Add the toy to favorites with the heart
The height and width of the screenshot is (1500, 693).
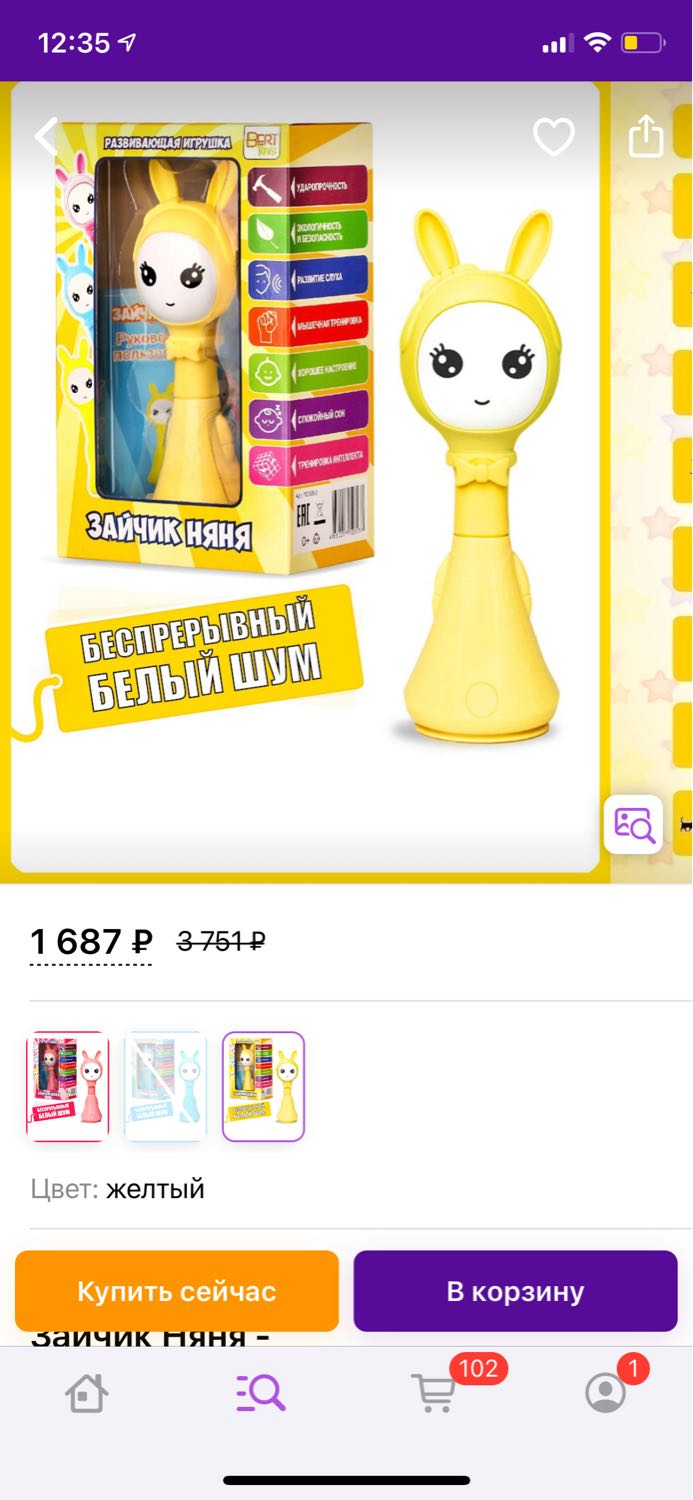(553, 137)
